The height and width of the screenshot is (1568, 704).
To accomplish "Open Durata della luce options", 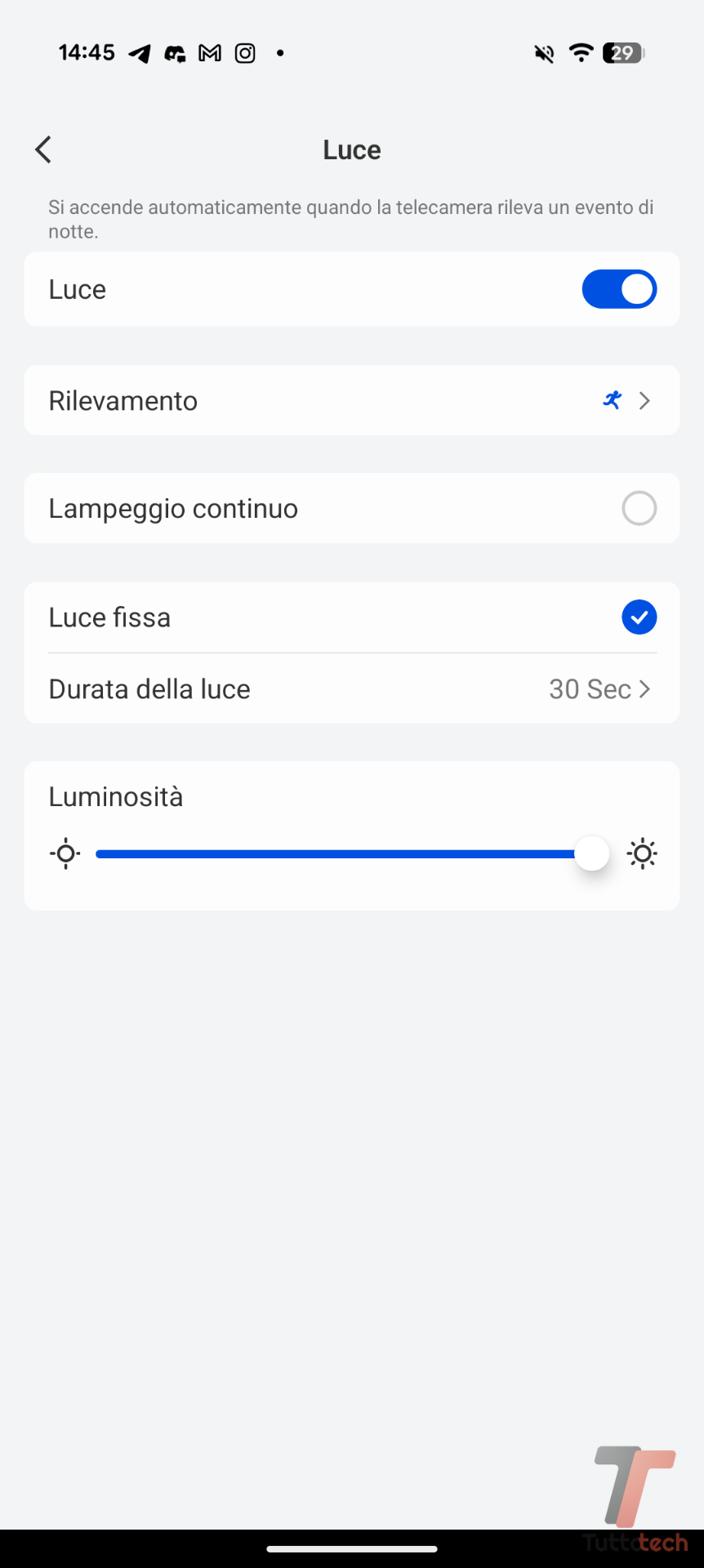I will point(351,689).
